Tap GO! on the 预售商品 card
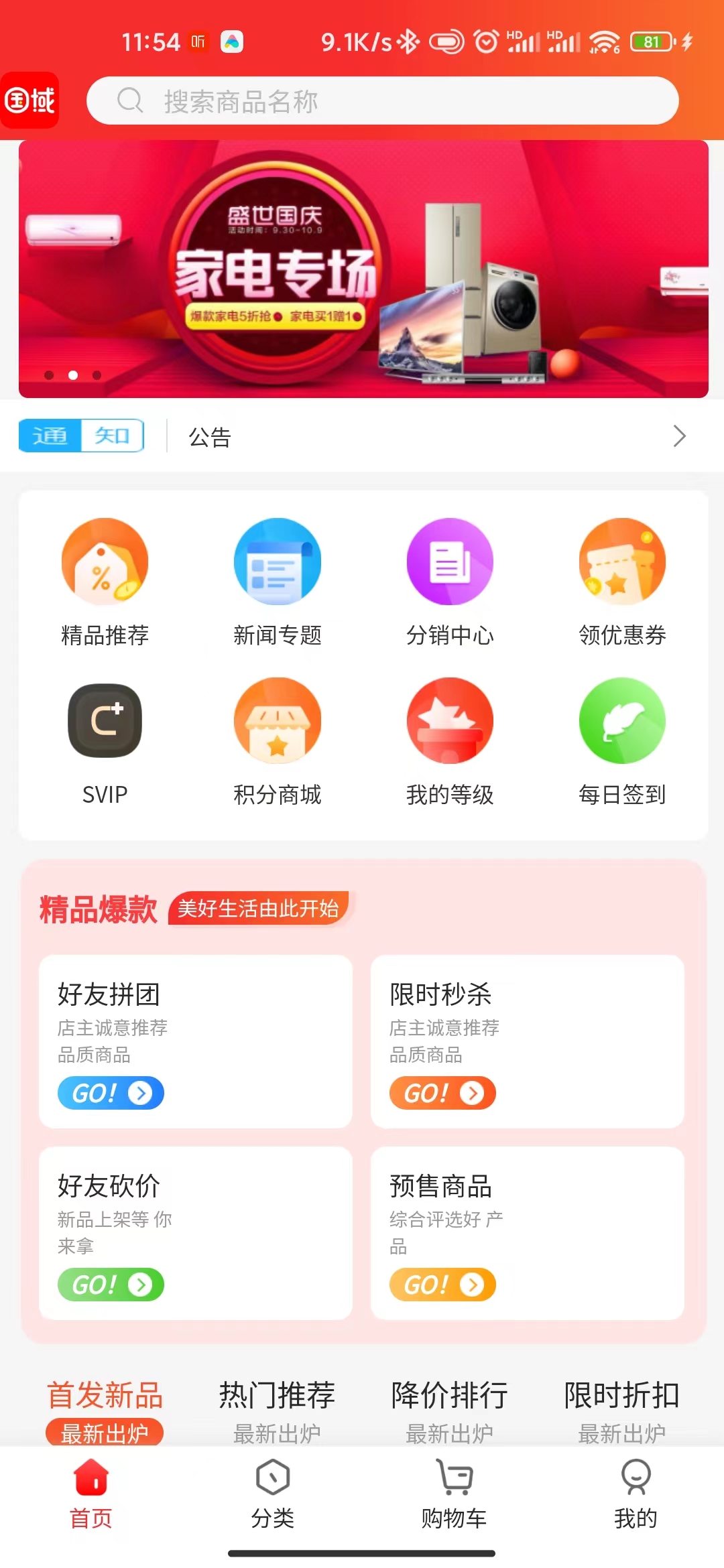 [x=442, y=1285]
